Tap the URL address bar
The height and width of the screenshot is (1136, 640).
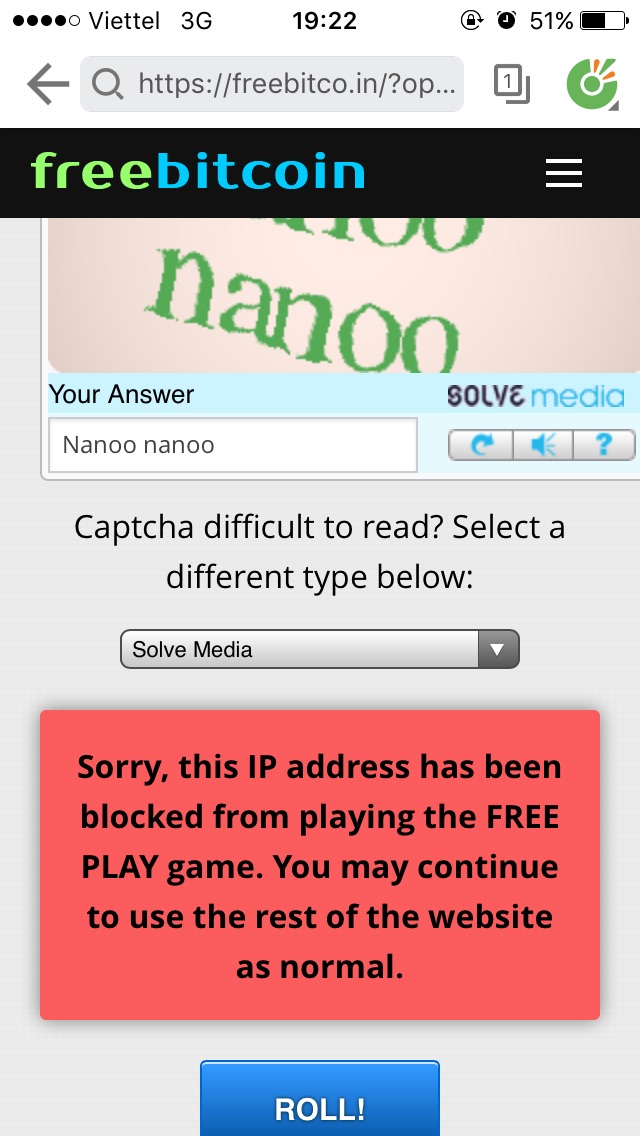click(x=272, y=84)
